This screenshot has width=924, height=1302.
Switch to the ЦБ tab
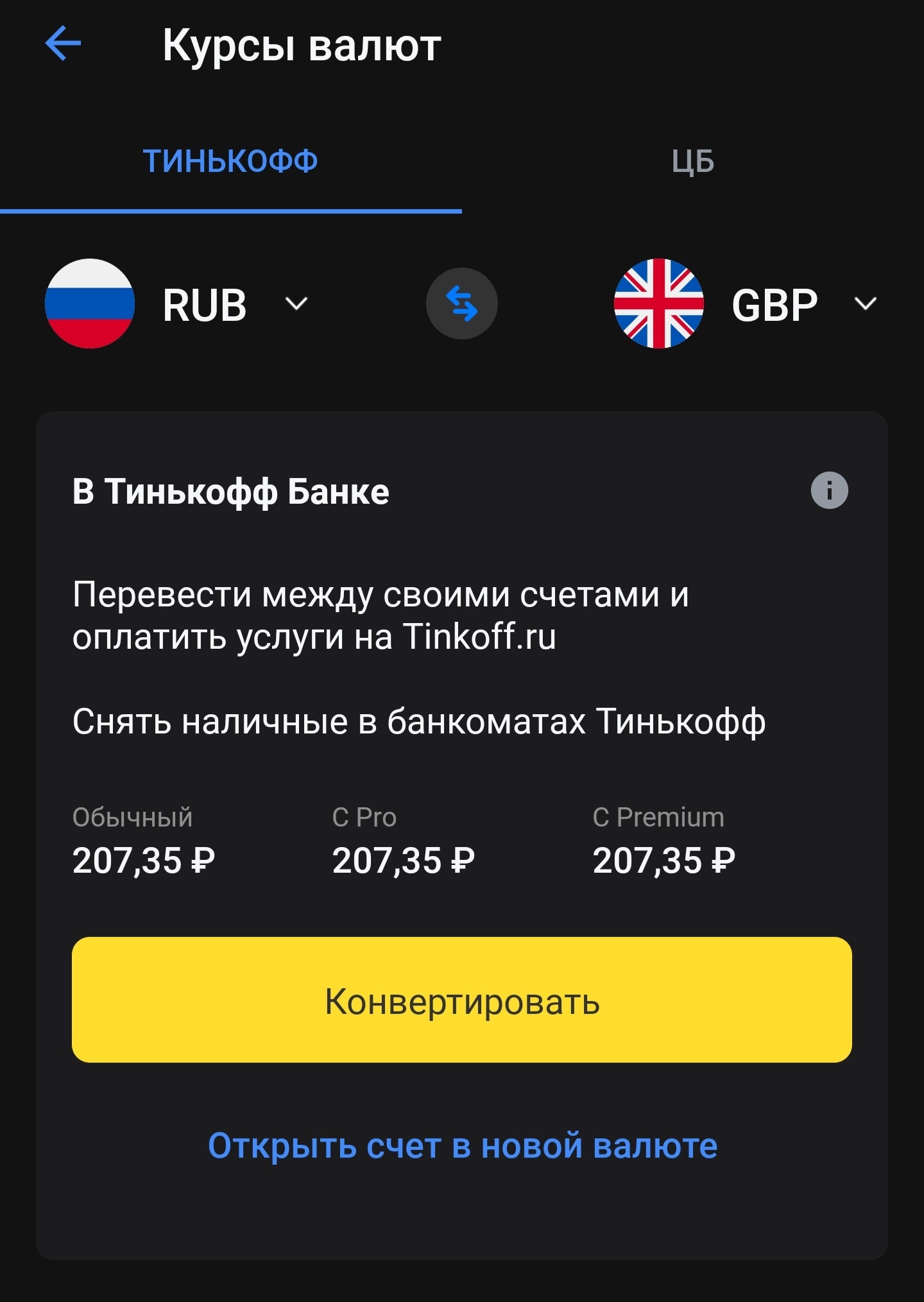pyautogui.click(x=693, y=161)
